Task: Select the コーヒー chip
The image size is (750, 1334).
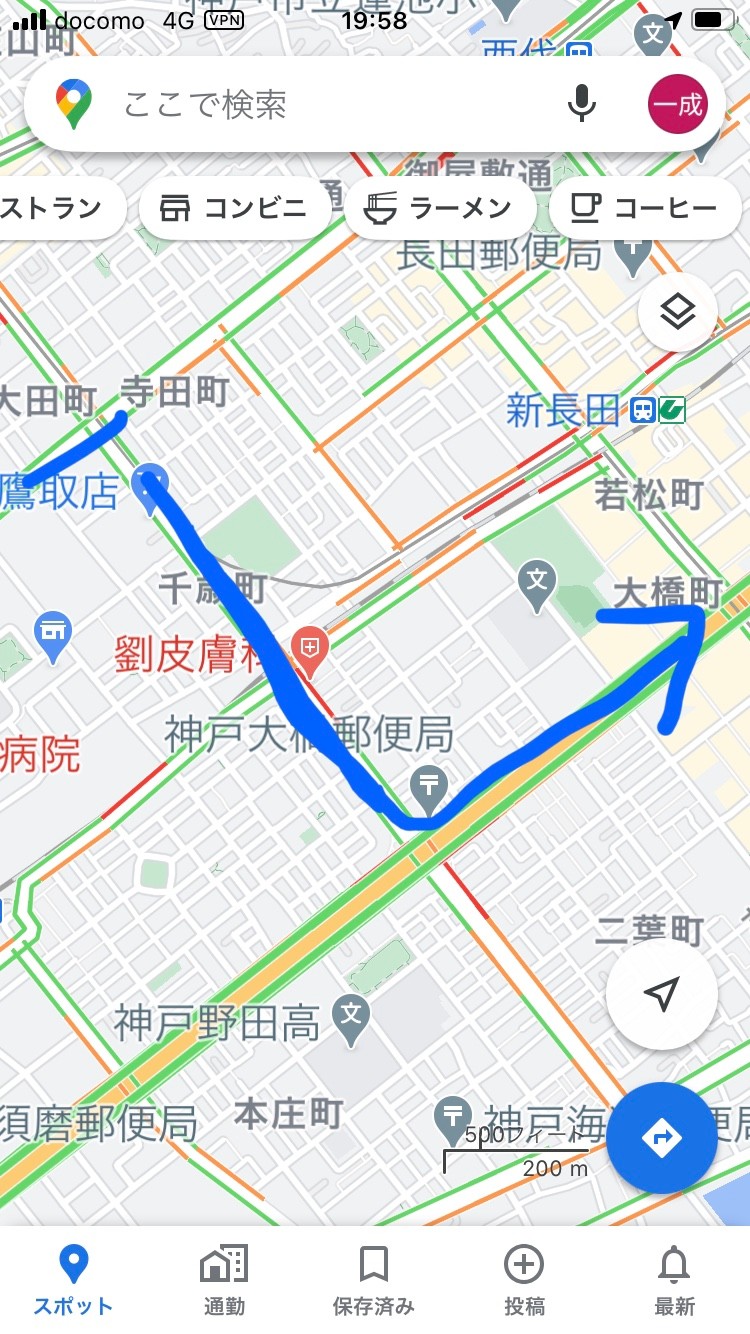Action: tap(646, 208)
